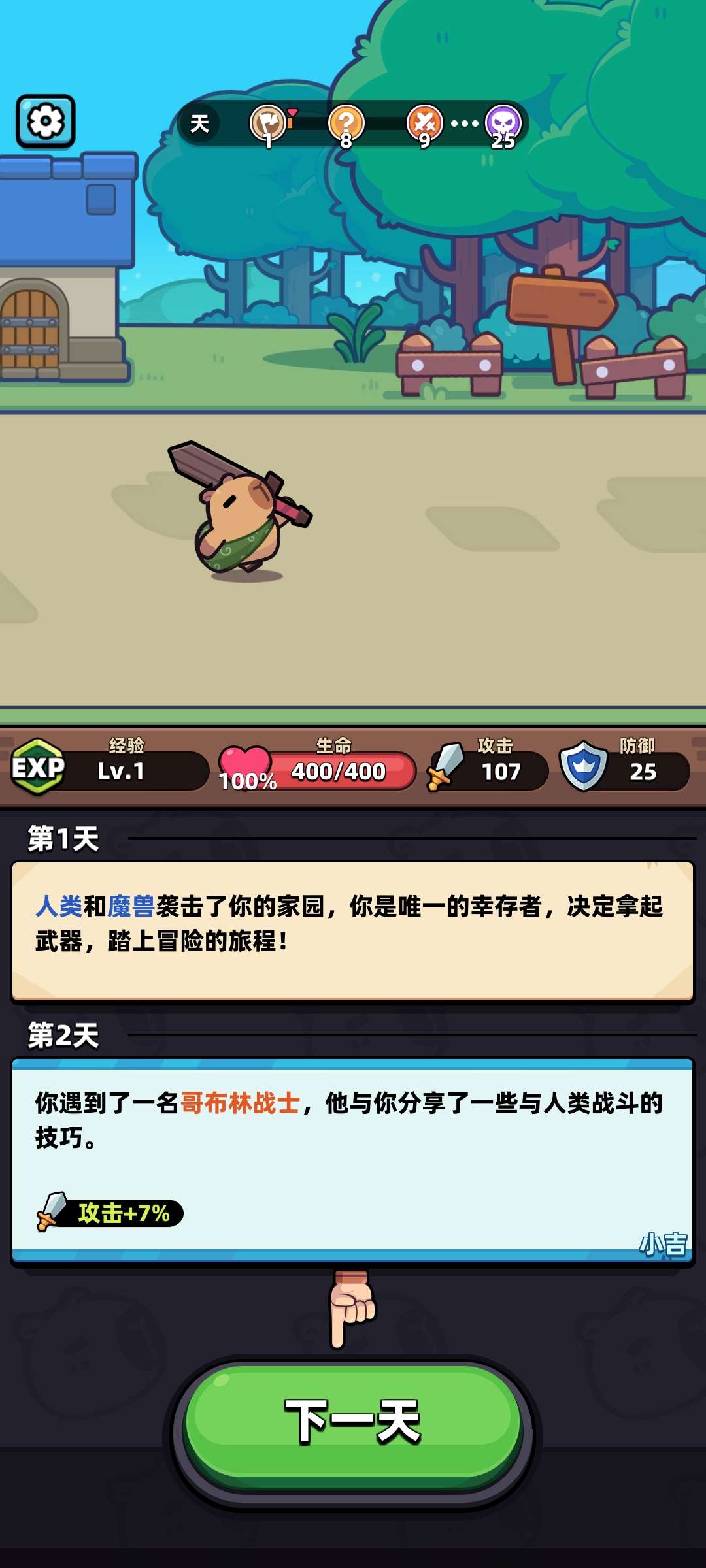The width and height of the screenshot is (706, 1568).
Task: Tap the green 下一天 button
Action: click(353, 1423)
